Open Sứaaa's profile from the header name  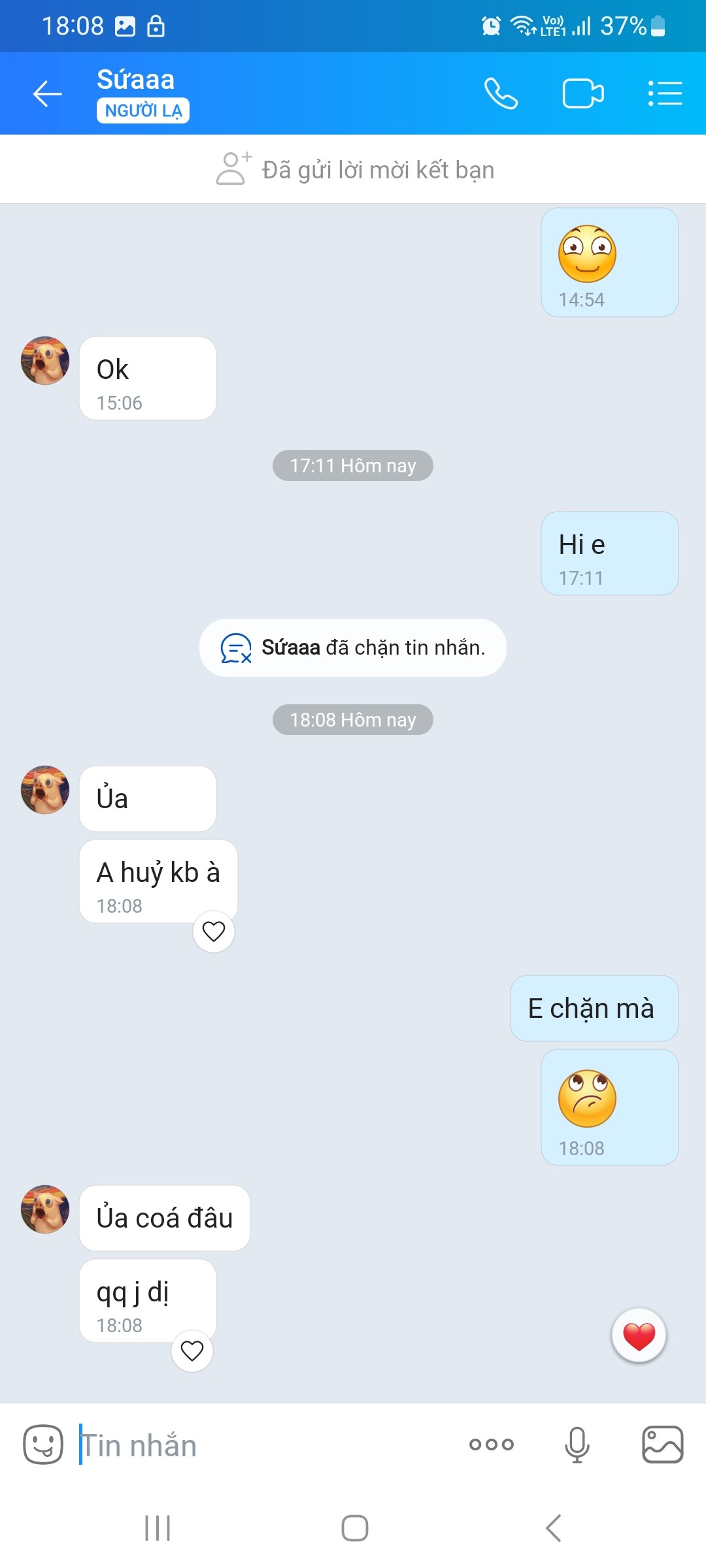coord(136,80)
